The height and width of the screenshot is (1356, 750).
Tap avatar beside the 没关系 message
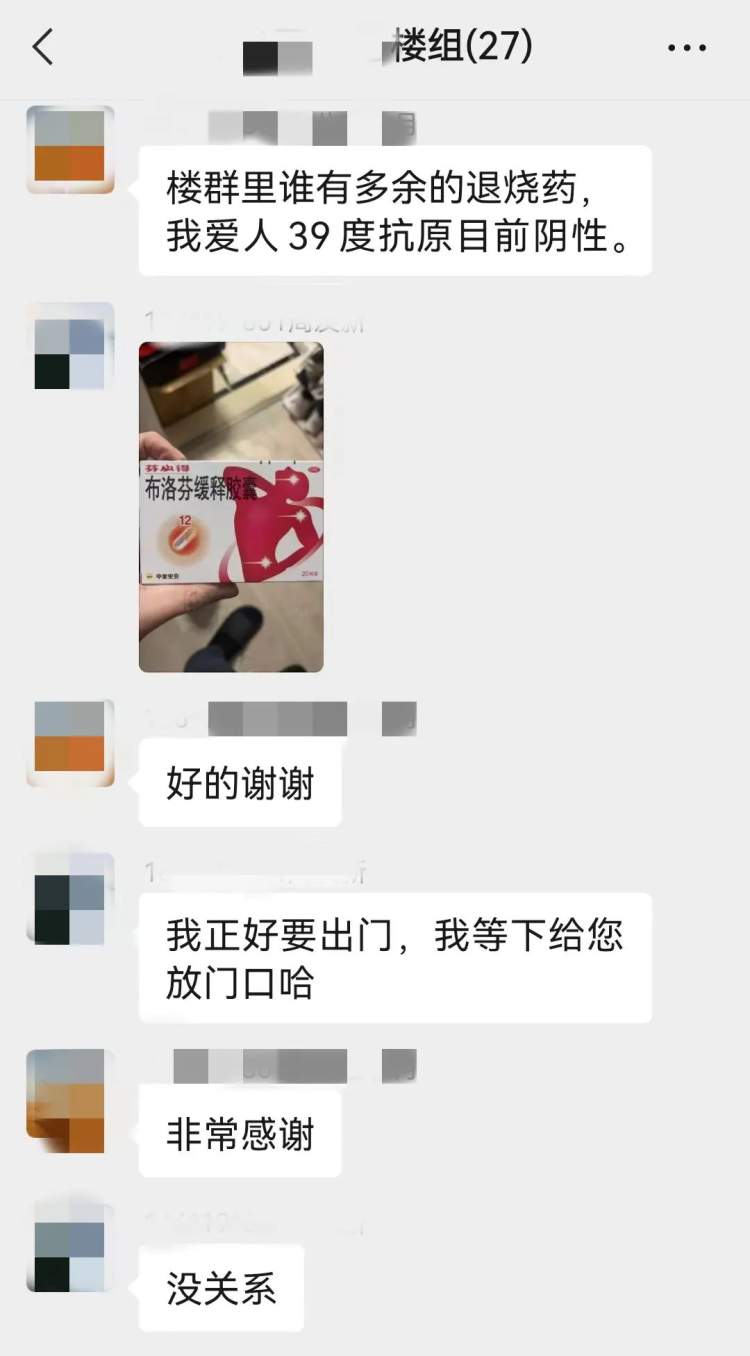click(70, 1248)
